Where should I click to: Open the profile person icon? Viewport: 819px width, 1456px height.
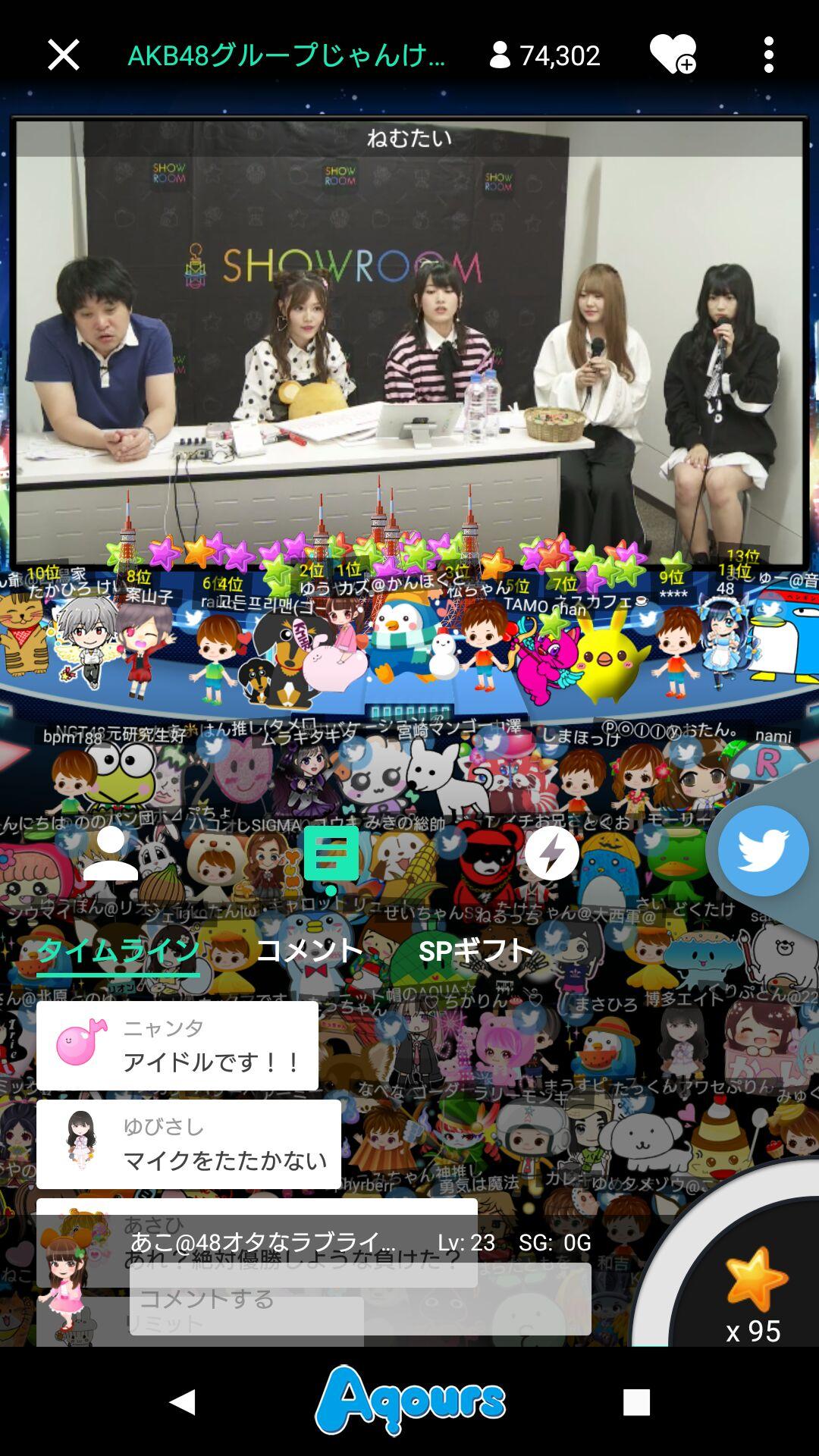tap(111, 853)
